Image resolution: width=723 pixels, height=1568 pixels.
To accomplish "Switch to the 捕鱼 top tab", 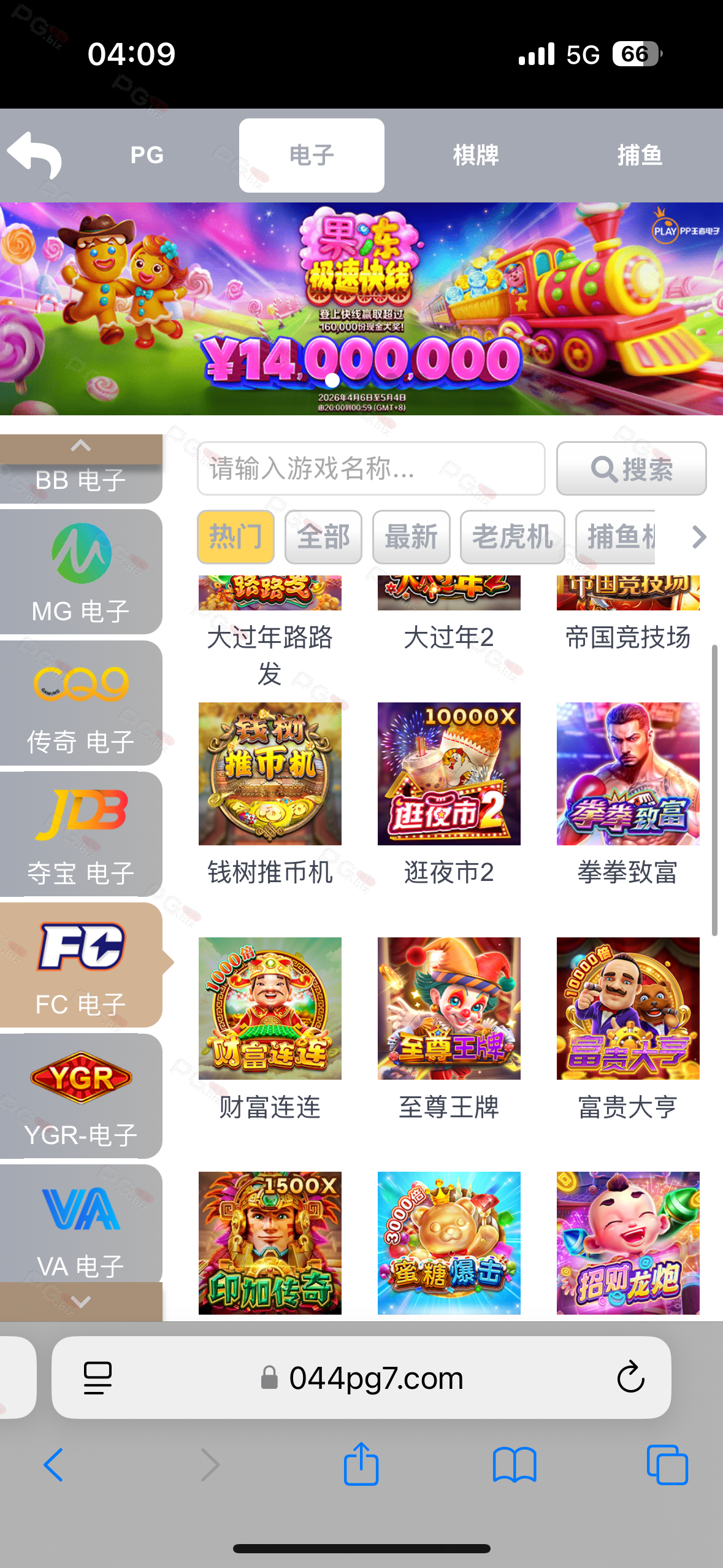I will click(x=639, y=155).
